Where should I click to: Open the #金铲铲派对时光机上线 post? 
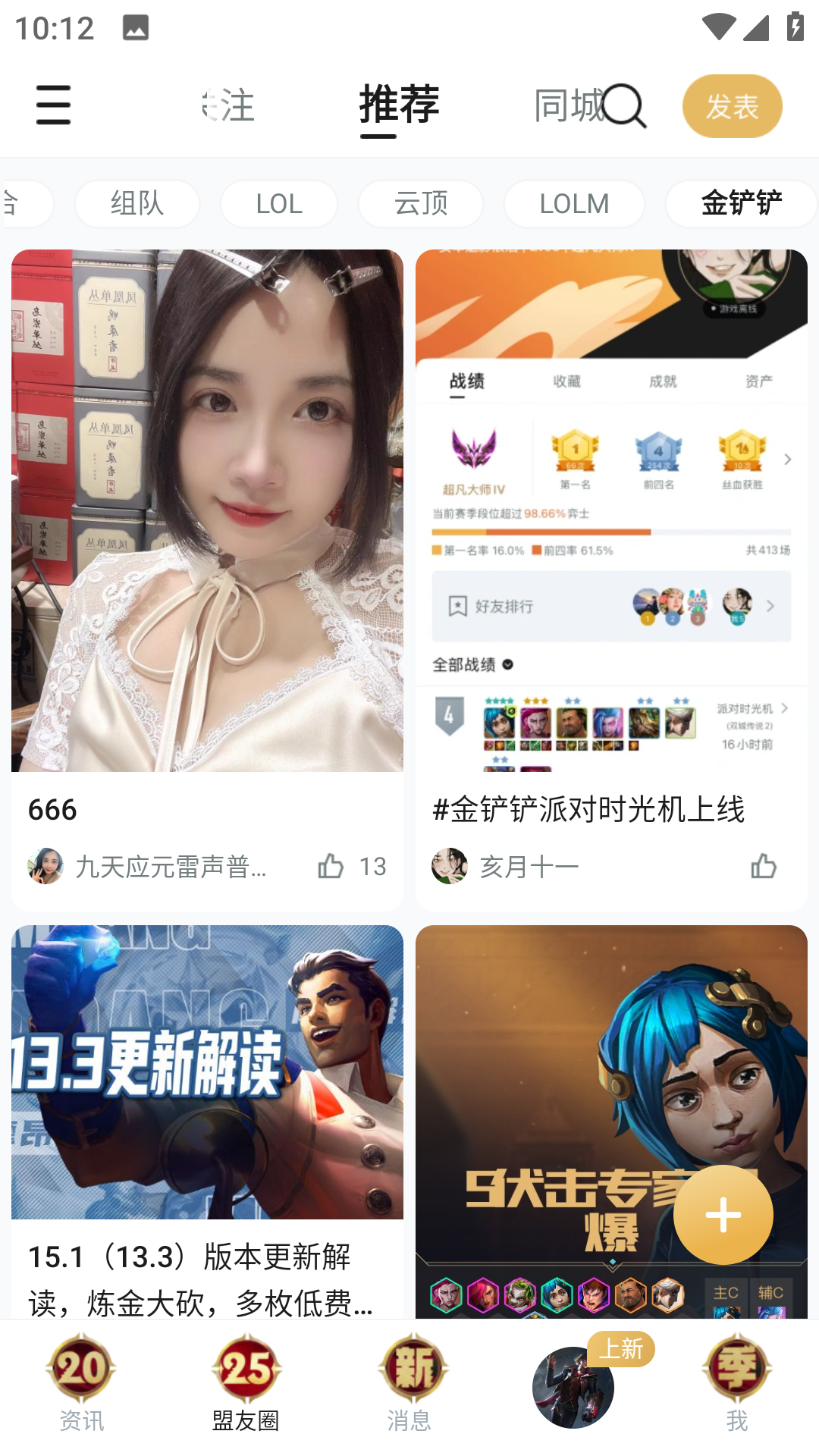[611, 531]
